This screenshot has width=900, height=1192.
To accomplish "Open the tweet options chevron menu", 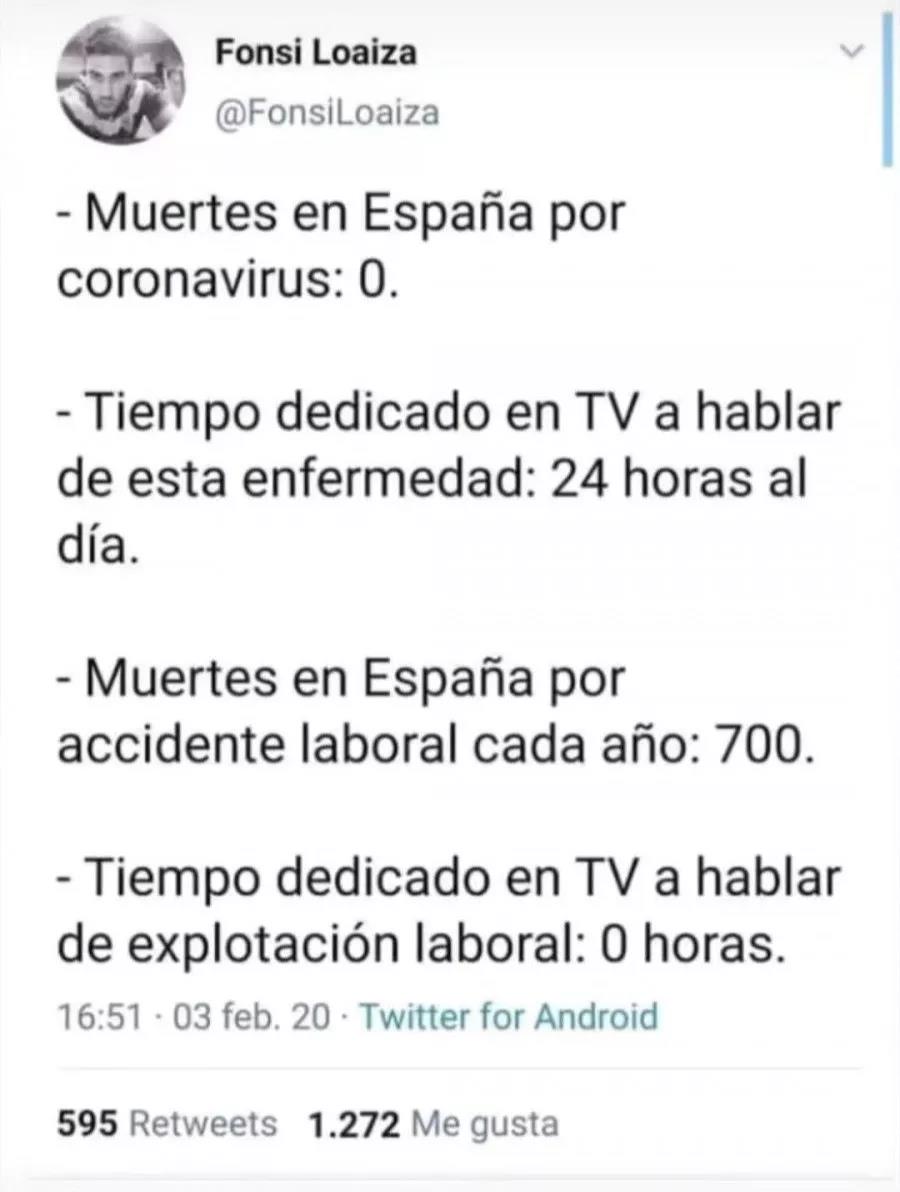I will point(851,50).
